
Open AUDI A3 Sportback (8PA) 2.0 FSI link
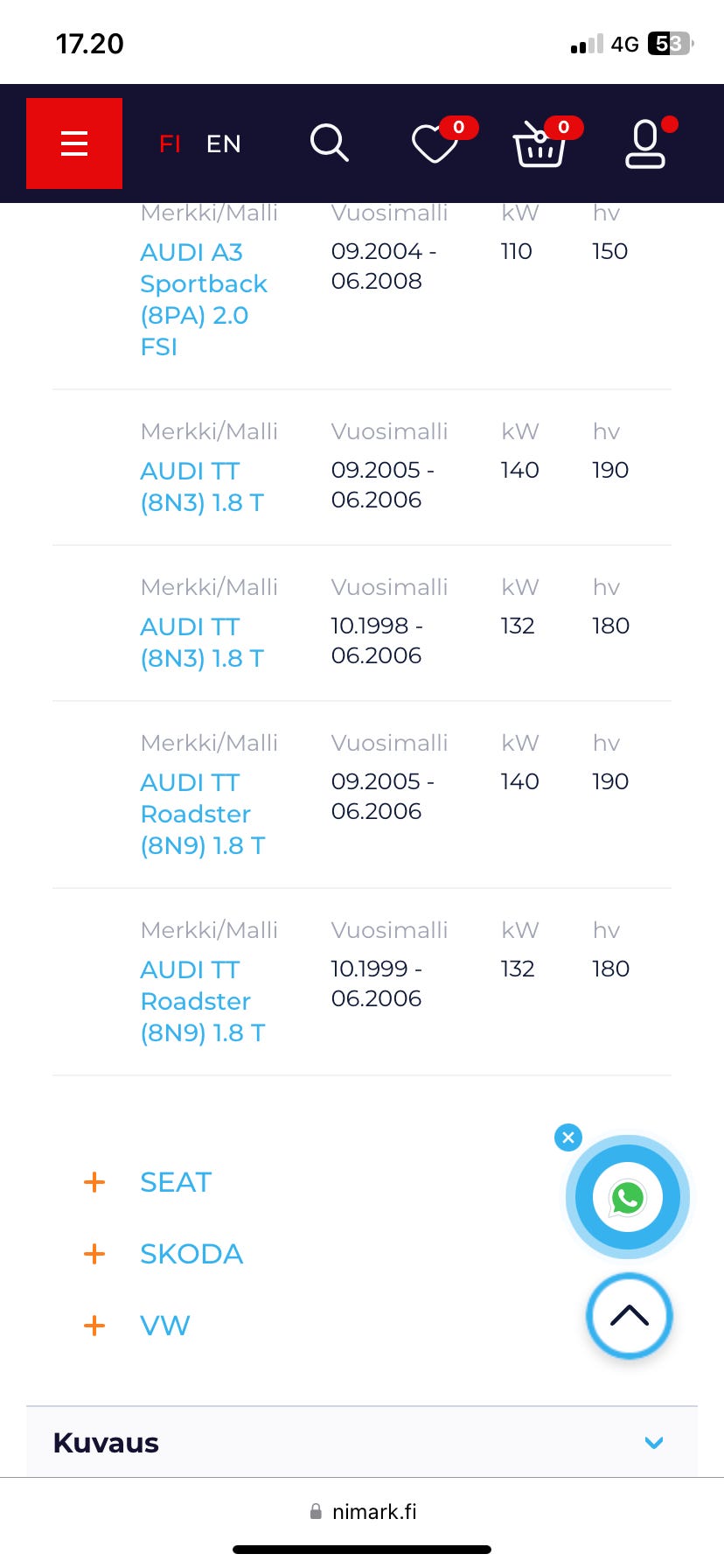coord(203,299)
